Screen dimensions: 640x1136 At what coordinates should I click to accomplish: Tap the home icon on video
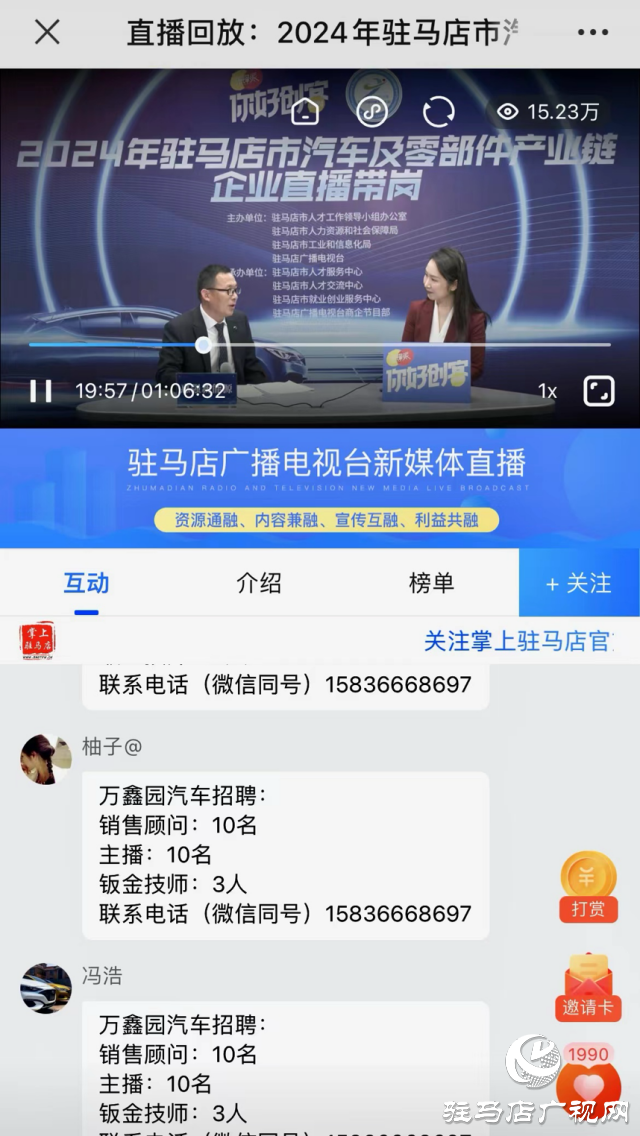[x=306, y=111]
